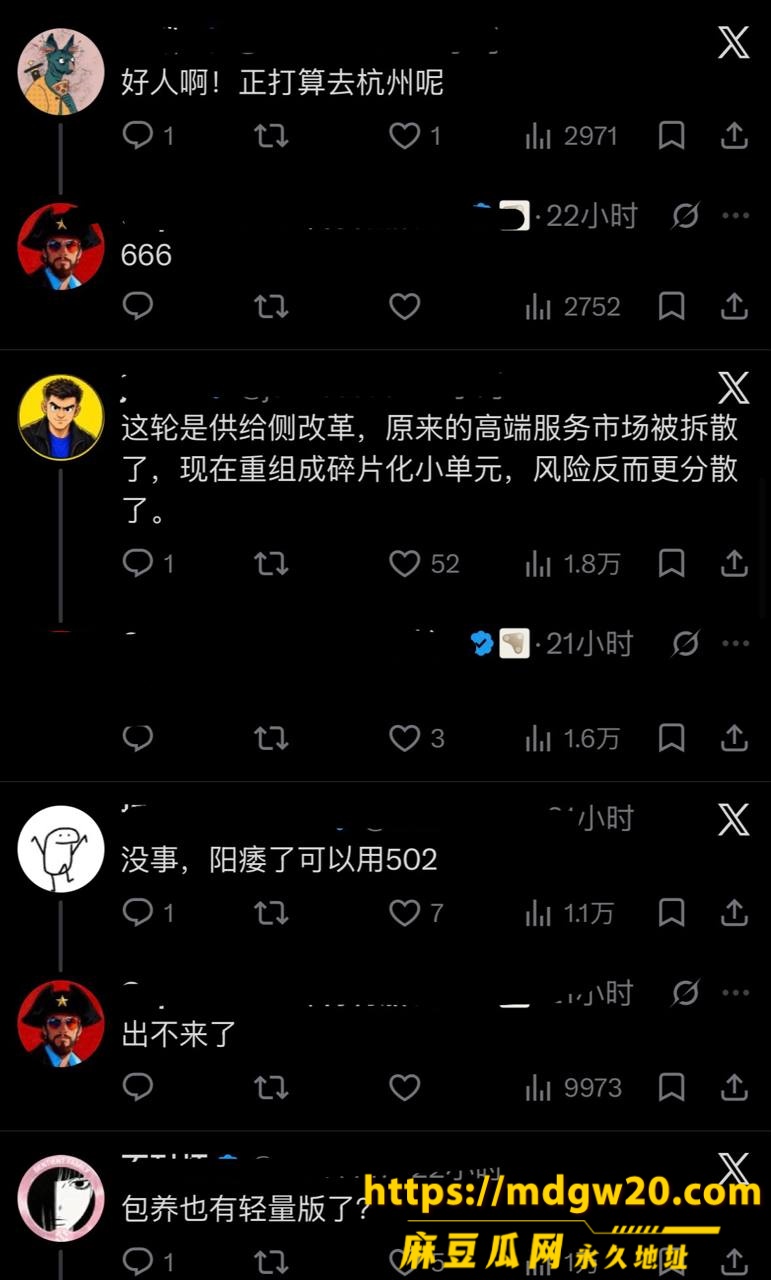
Task: Open the profile of the "包养也有轻量版了" author
Action: click(61, 1199)
